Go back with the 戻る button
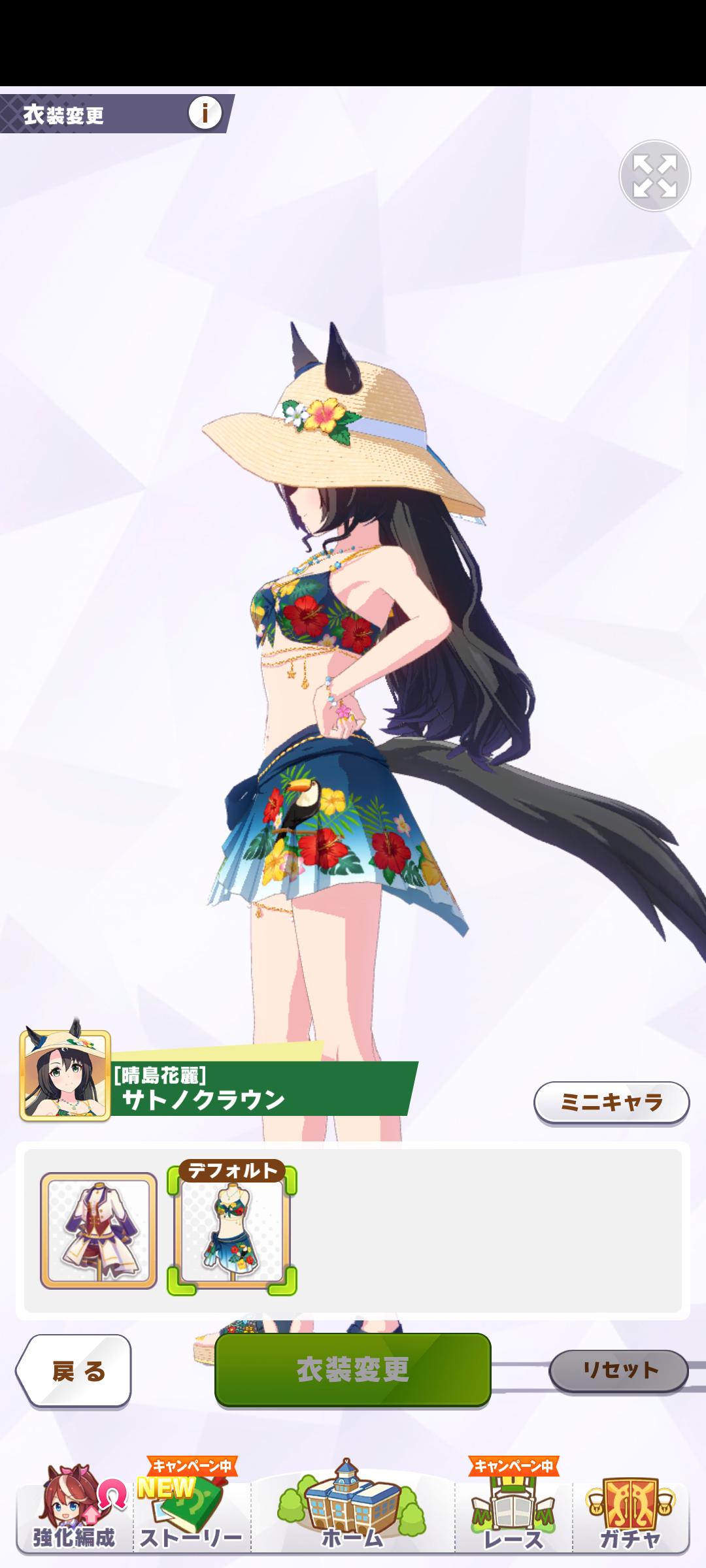The height and width of the screenshot is (1568, 706). pos(74,1371)
